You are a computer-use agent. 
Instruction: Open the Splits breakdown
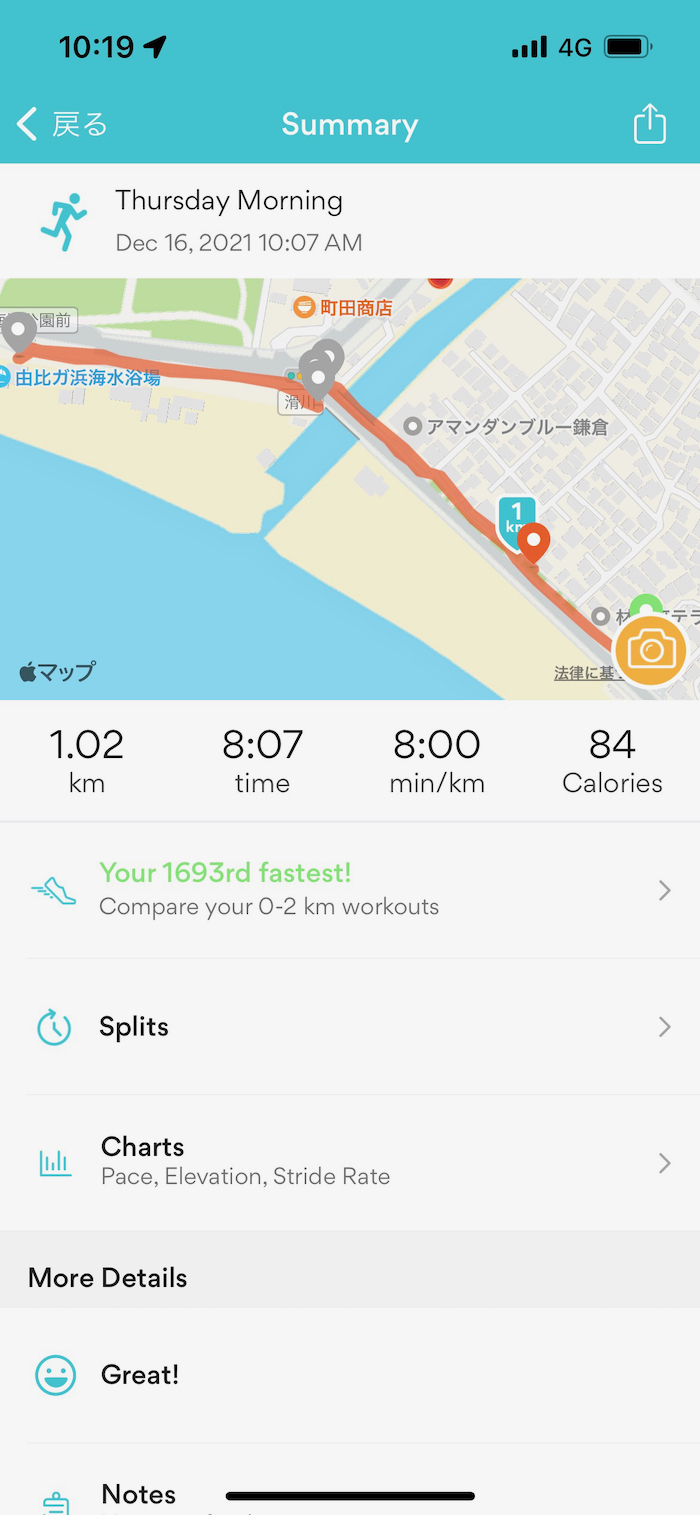pos(350,1027)
